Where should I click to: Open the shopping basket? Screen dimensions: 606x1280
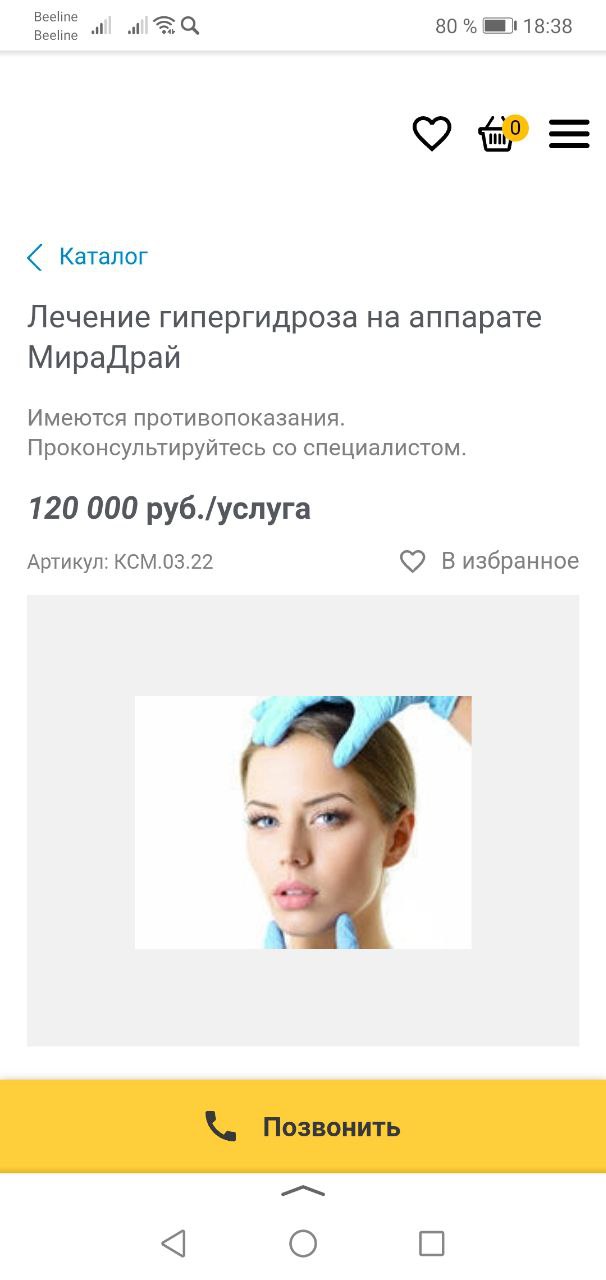pos(501,133)
